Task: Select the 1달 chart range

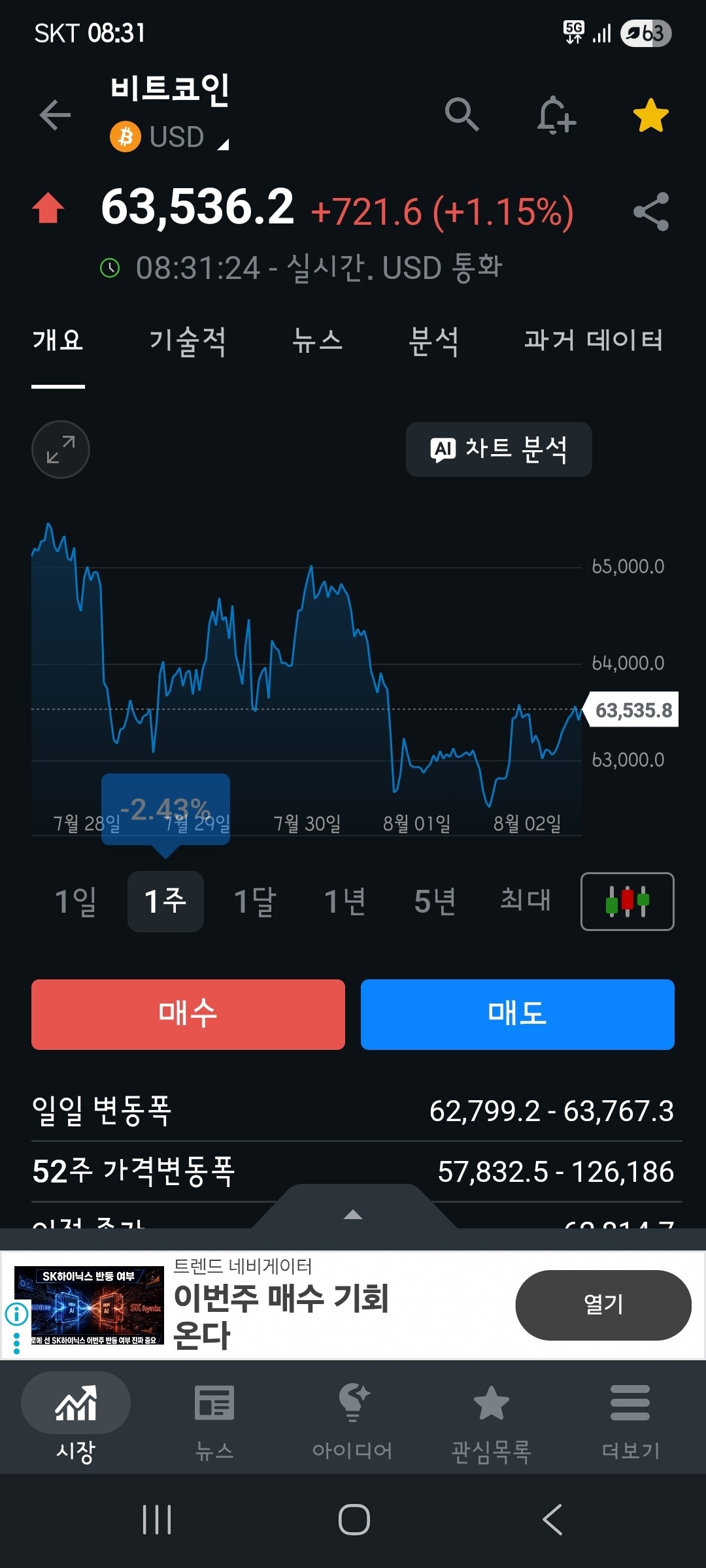Action: [255, 902]
